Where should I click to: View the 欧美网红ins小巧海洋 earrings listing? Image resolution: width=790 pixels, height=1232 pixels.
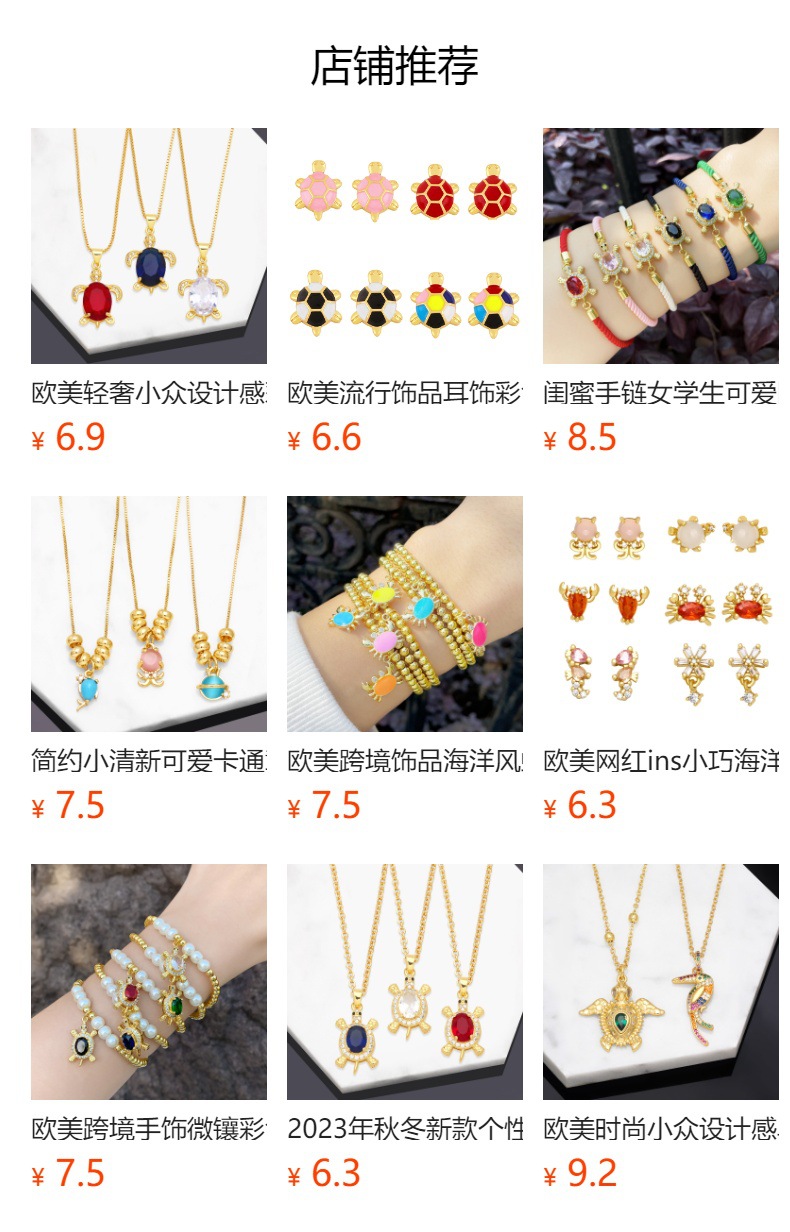[x=660, y=614]
